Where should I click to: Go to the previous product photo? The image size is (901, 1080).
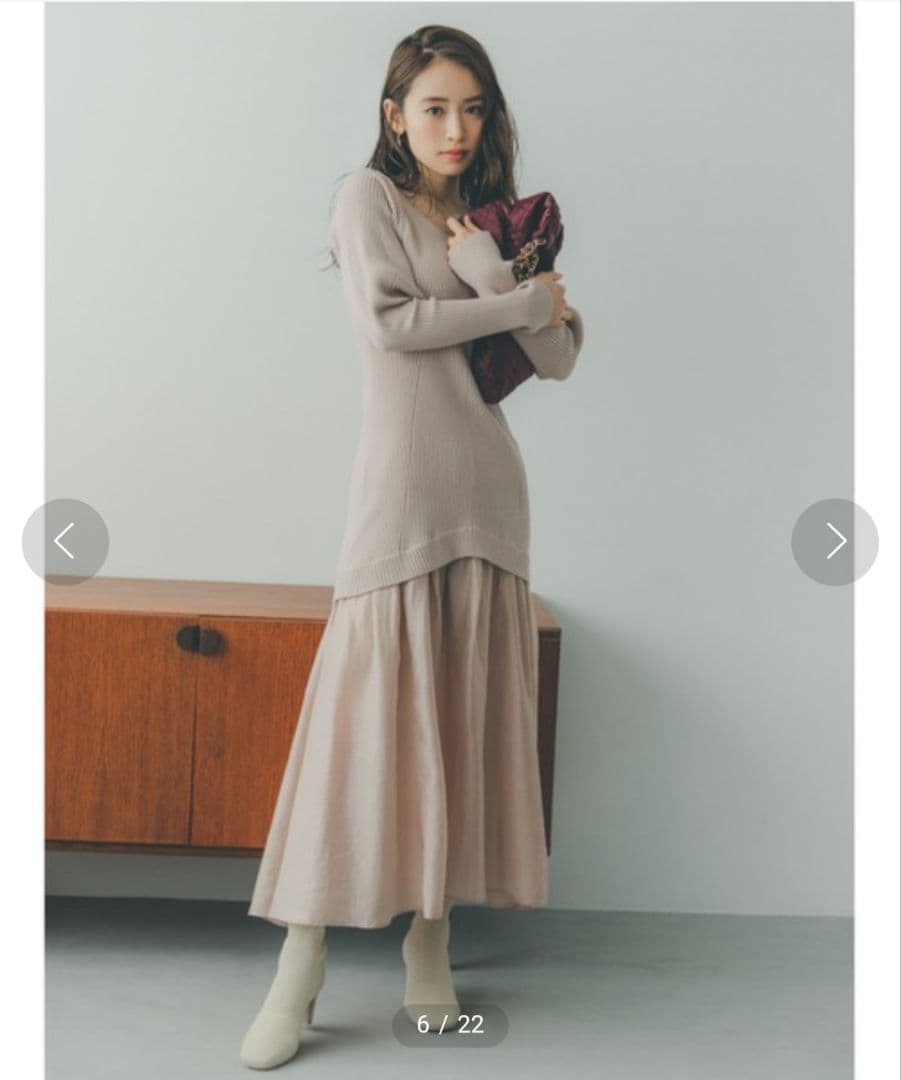pyautogui.click(x=65, y=541)
